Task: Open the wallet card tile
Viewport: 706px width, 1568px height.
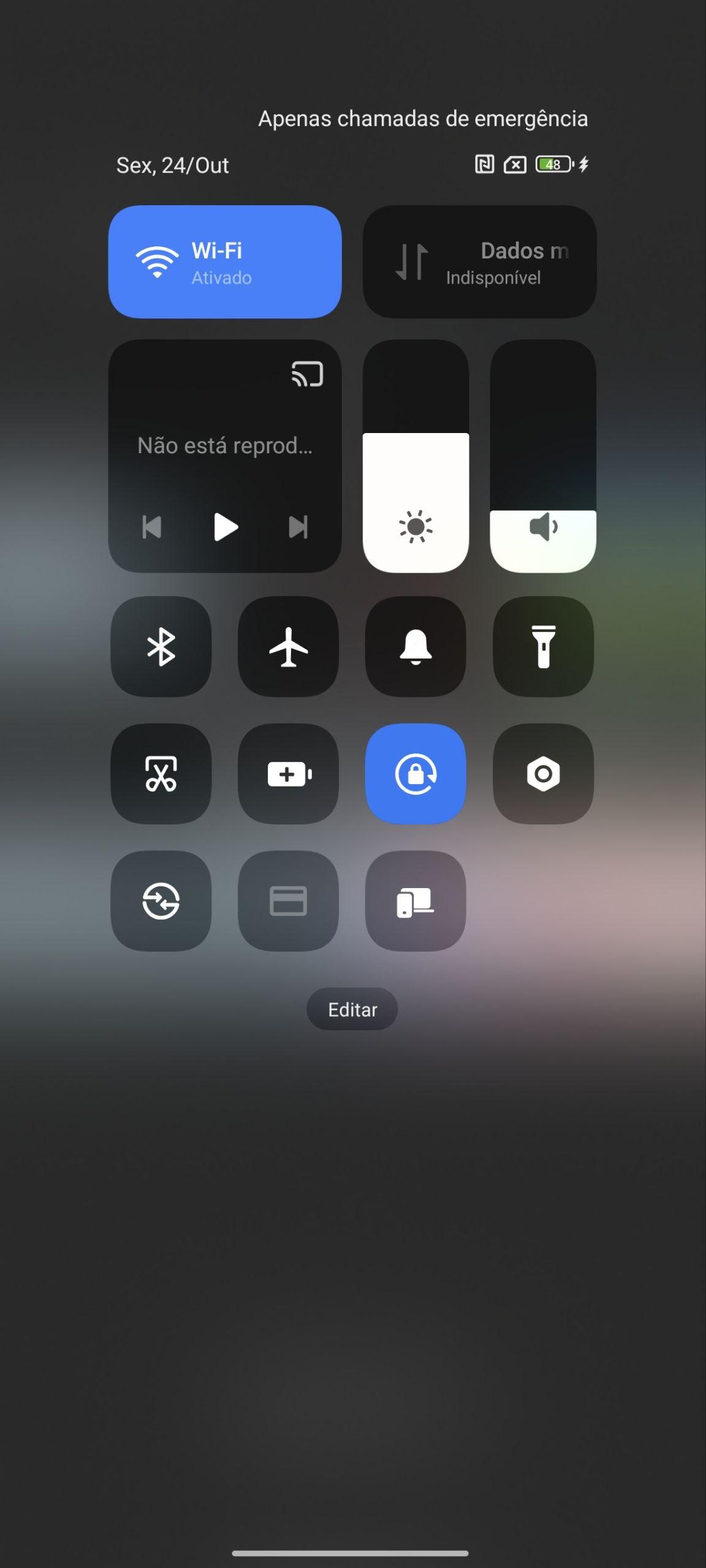Action: 288,901
